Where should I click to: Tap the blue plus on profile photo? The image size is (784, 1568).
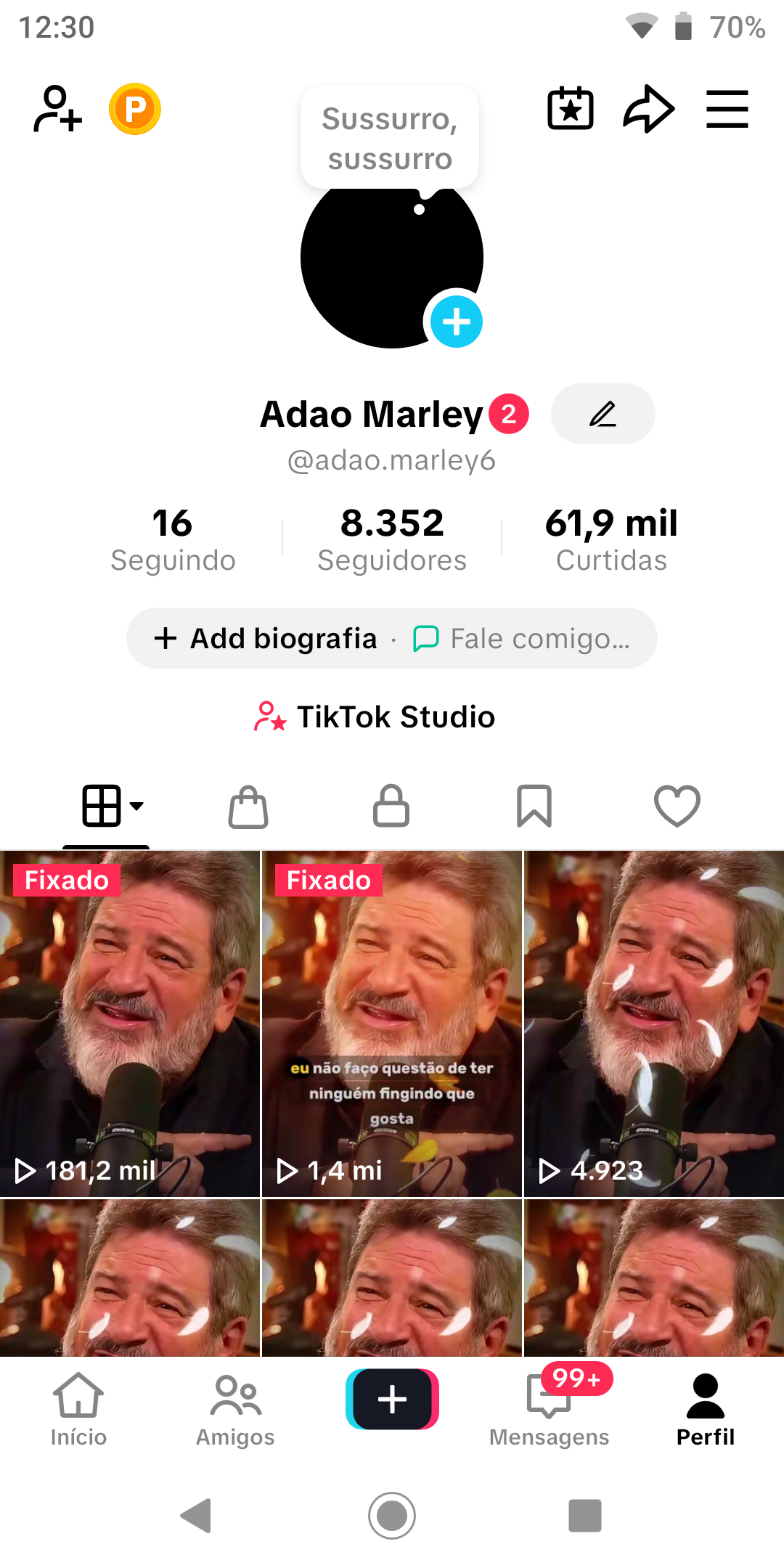pyautogui.click(x=456, y=322)
